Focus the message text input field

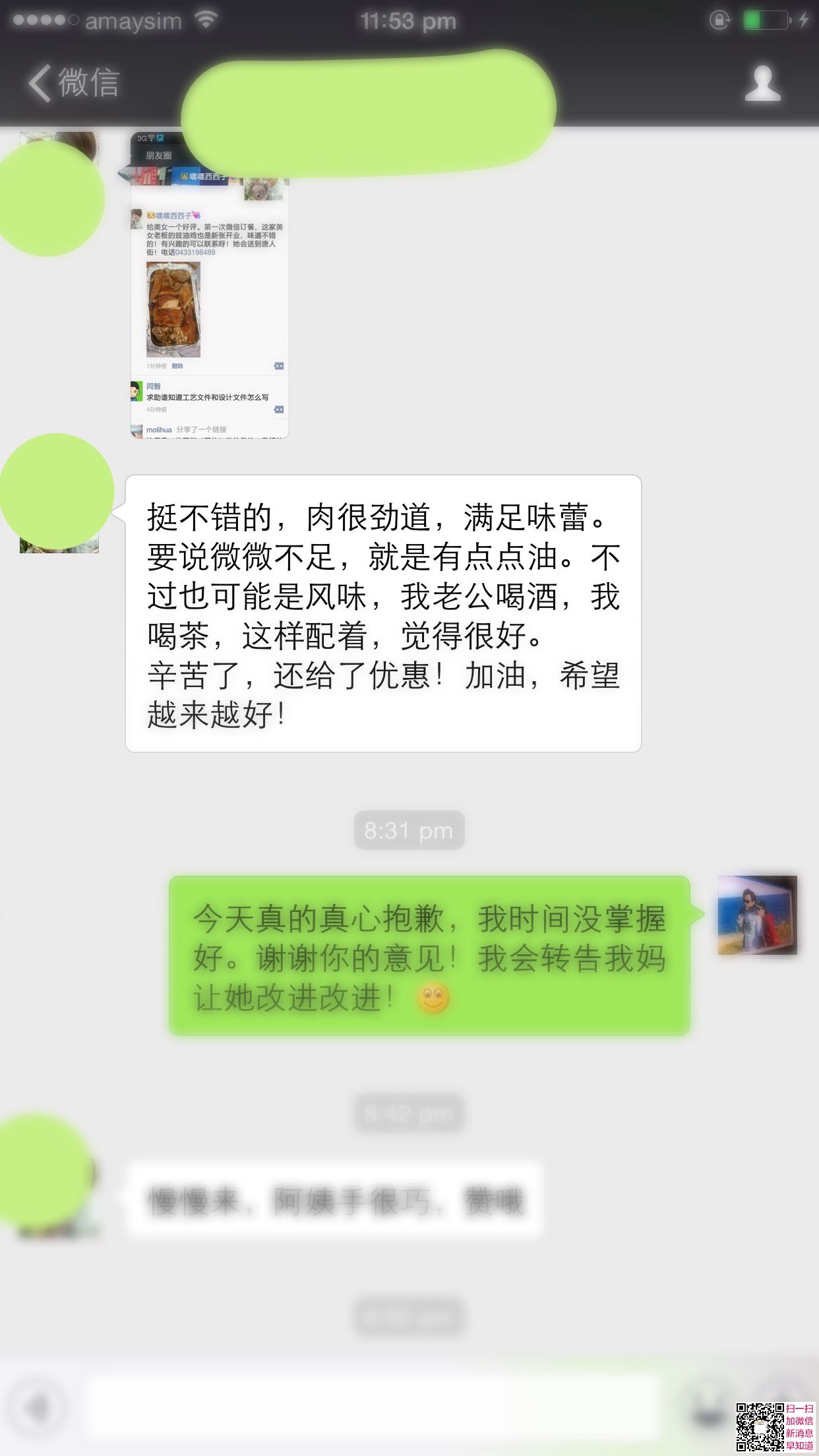click(x=375, y=1407)
